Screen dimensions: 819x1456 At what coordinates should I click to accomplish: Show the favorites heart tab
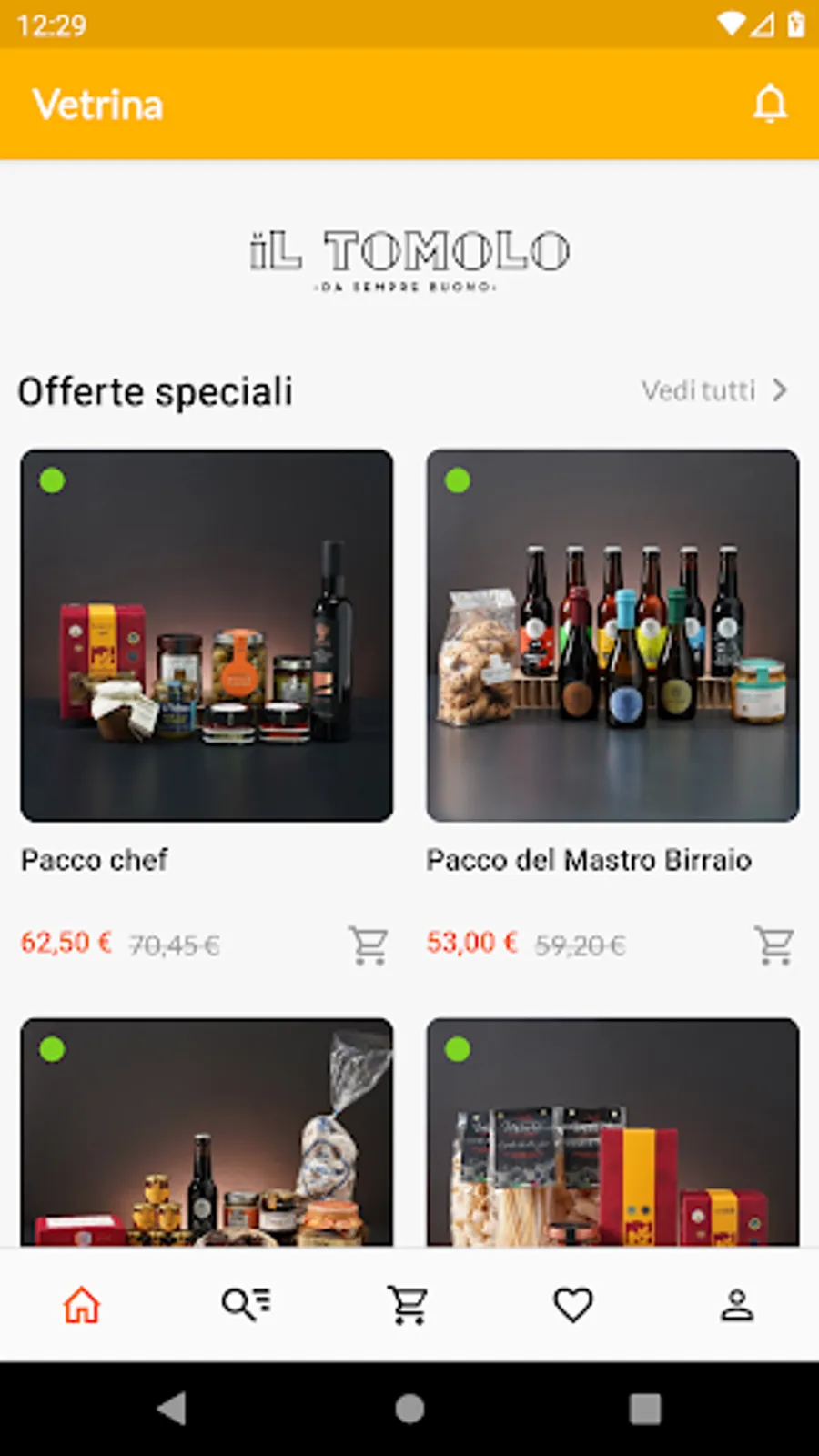click(x=573, y=1305)
